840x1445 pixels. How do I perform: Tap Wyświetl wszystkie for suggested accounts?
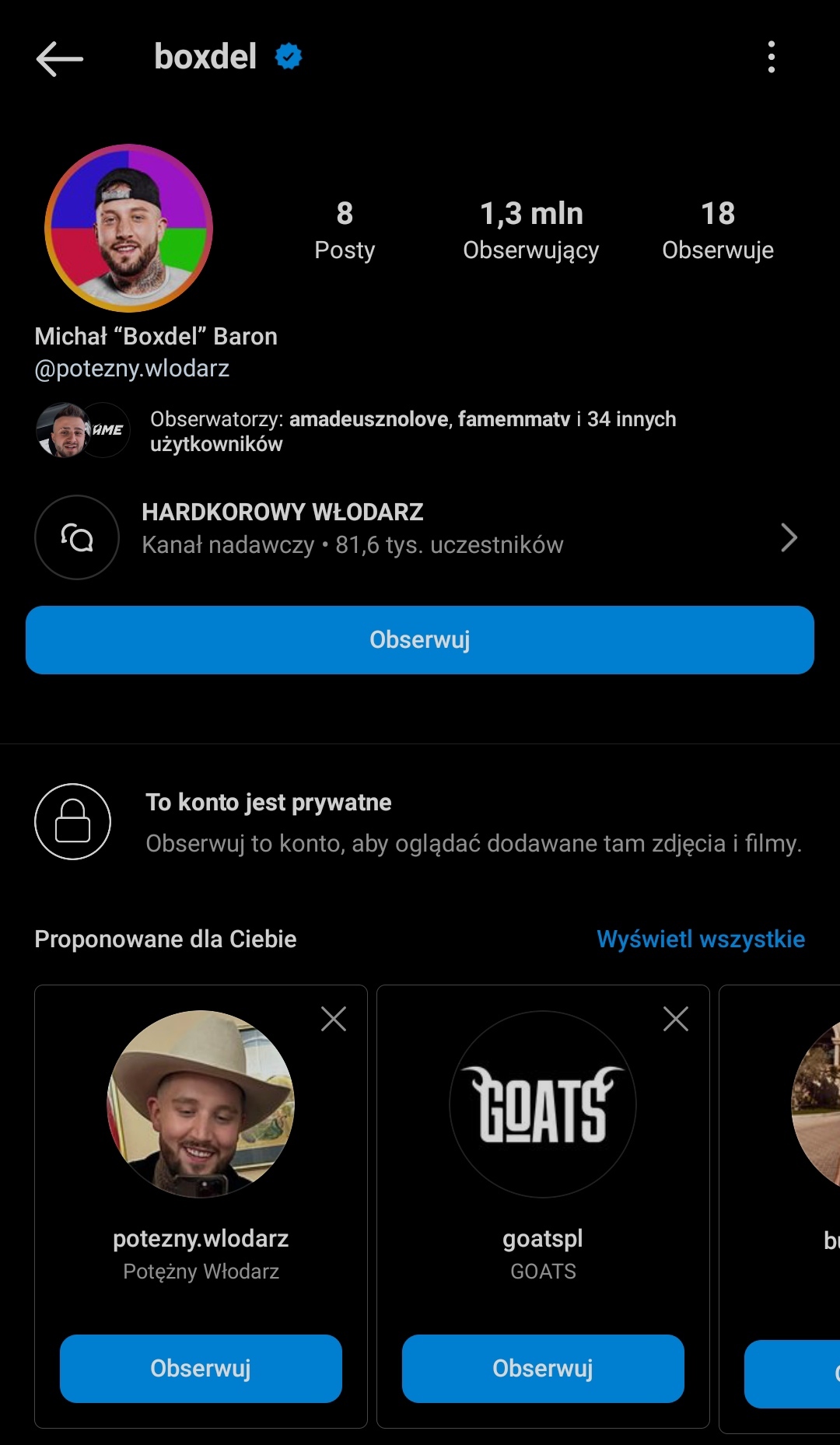[x=700, y=939]
